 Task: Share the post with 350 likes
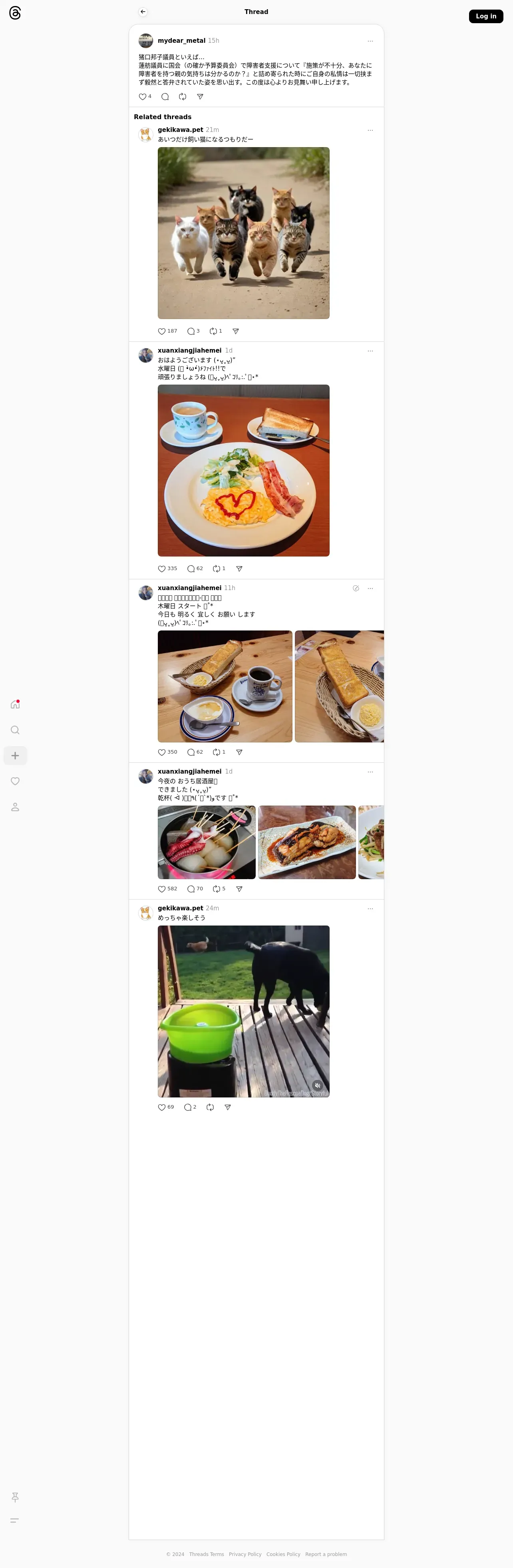click(239, 752)
